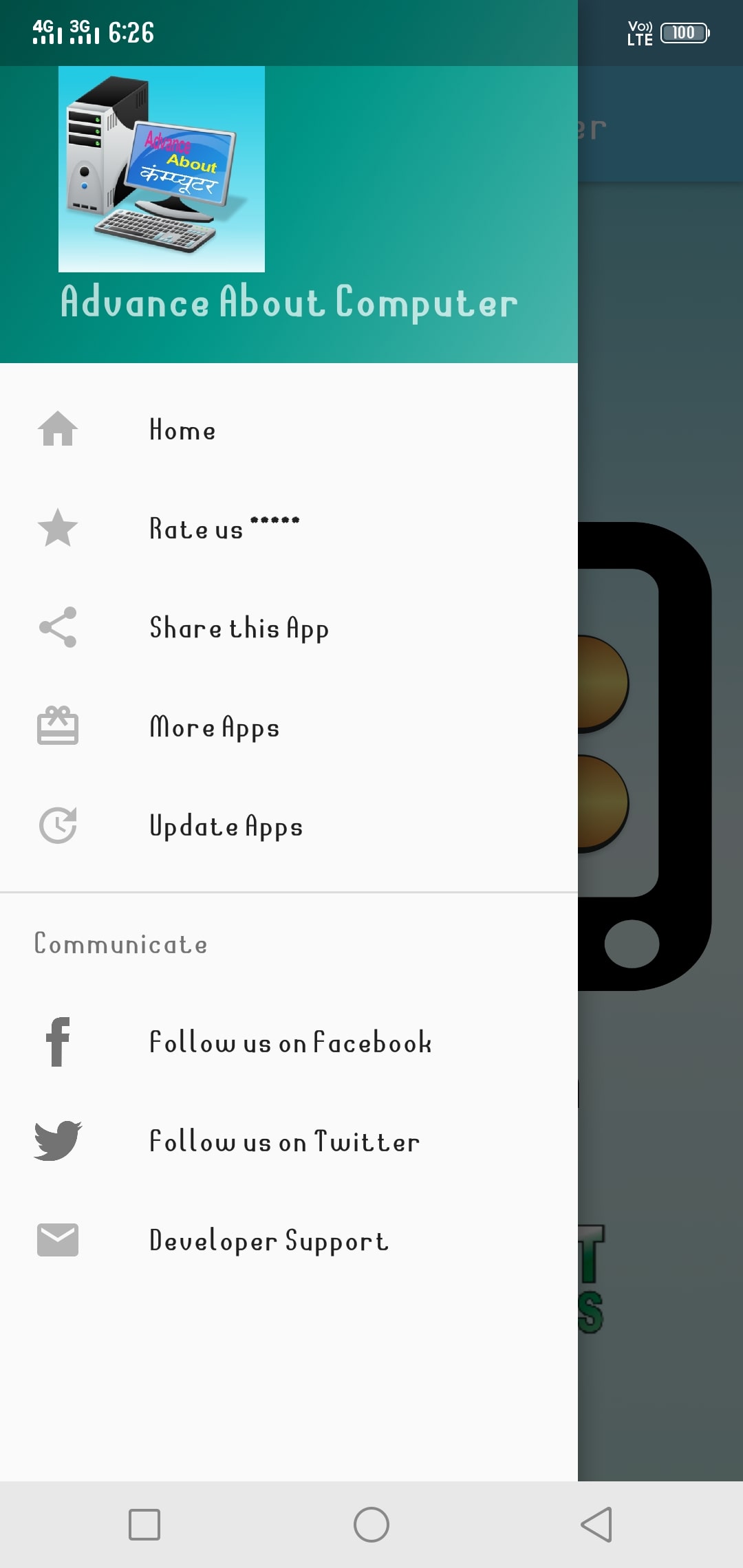Image resolution: width=743 pixels, height=1568 pixels.
Task: Tap system back button
Action: click(596, 1525)
